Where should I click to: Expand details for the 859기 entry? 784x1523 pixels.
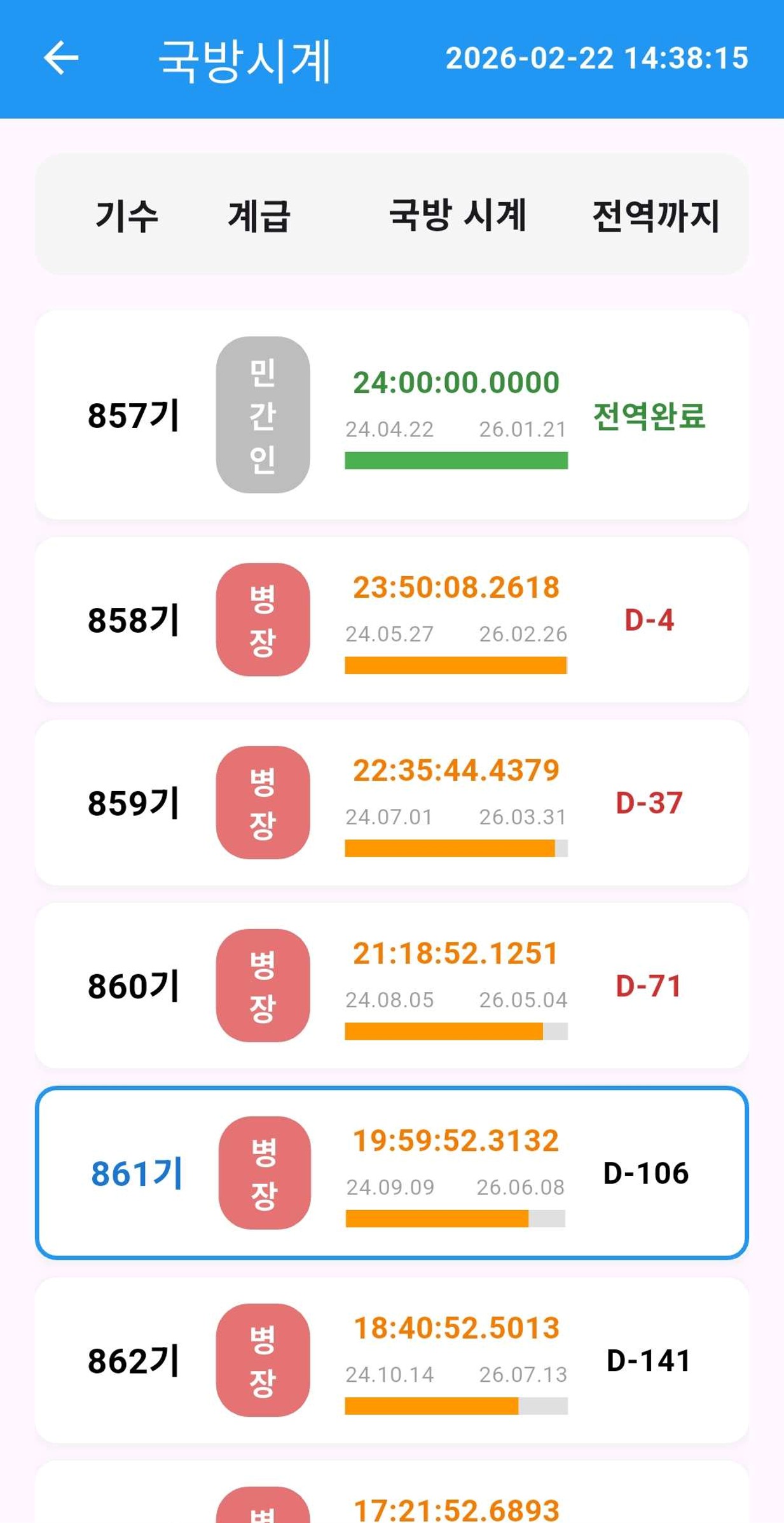click(392, 803)
